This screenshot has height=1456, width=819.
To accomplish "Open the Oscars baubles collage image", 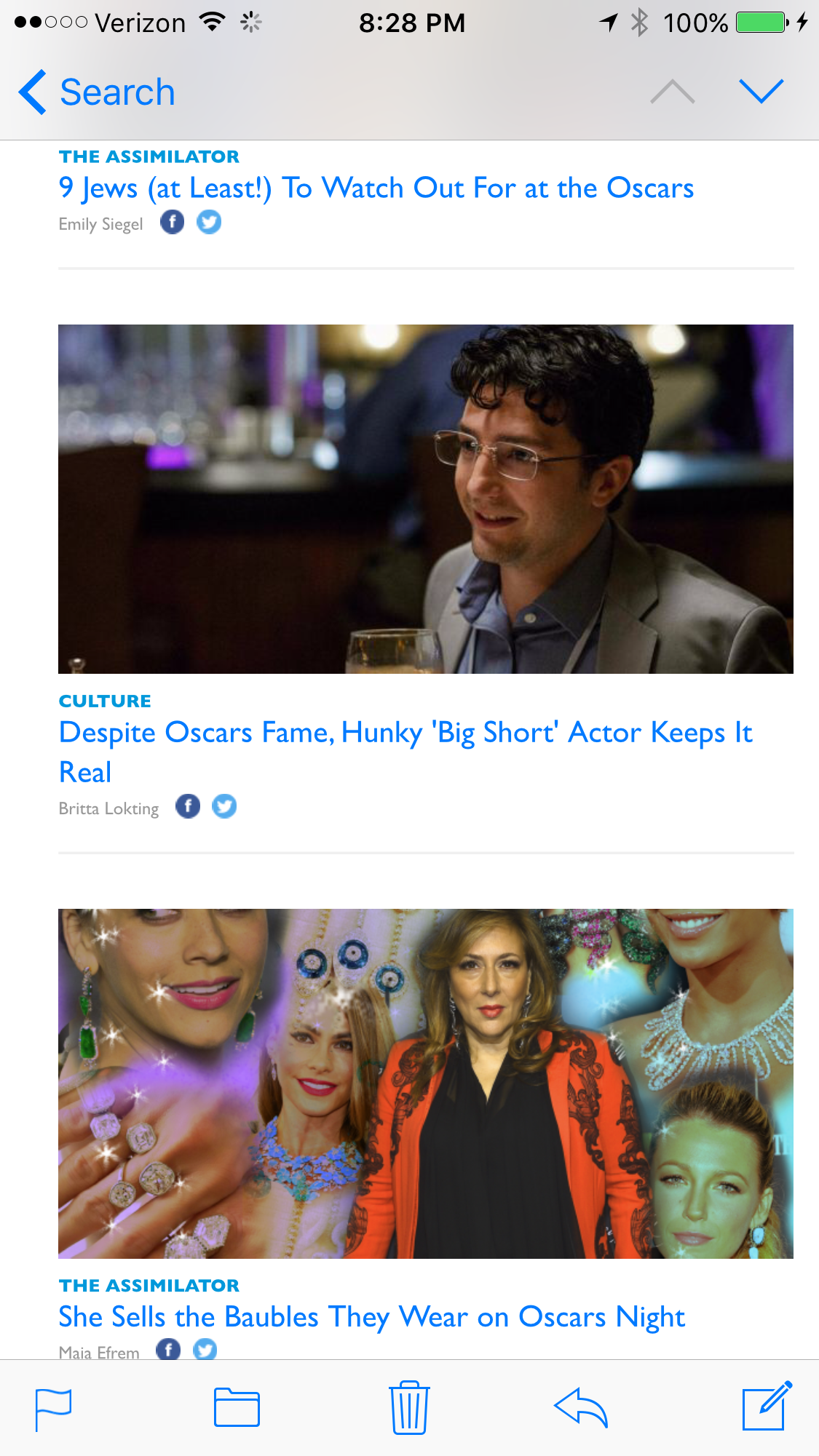I will [x=426, y=1083].
